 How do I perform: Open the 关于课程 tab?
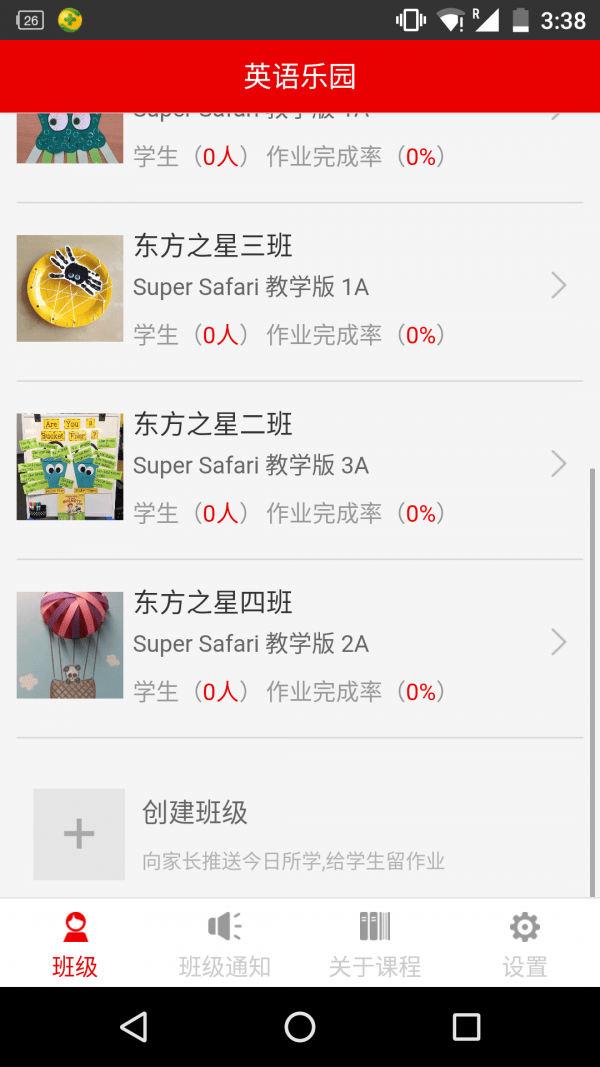375,943
